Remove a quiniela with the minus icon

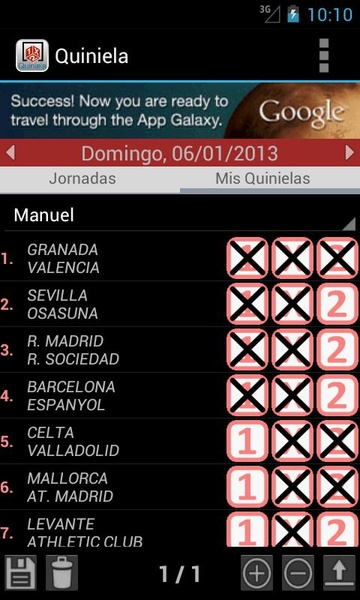coord(298,573)
